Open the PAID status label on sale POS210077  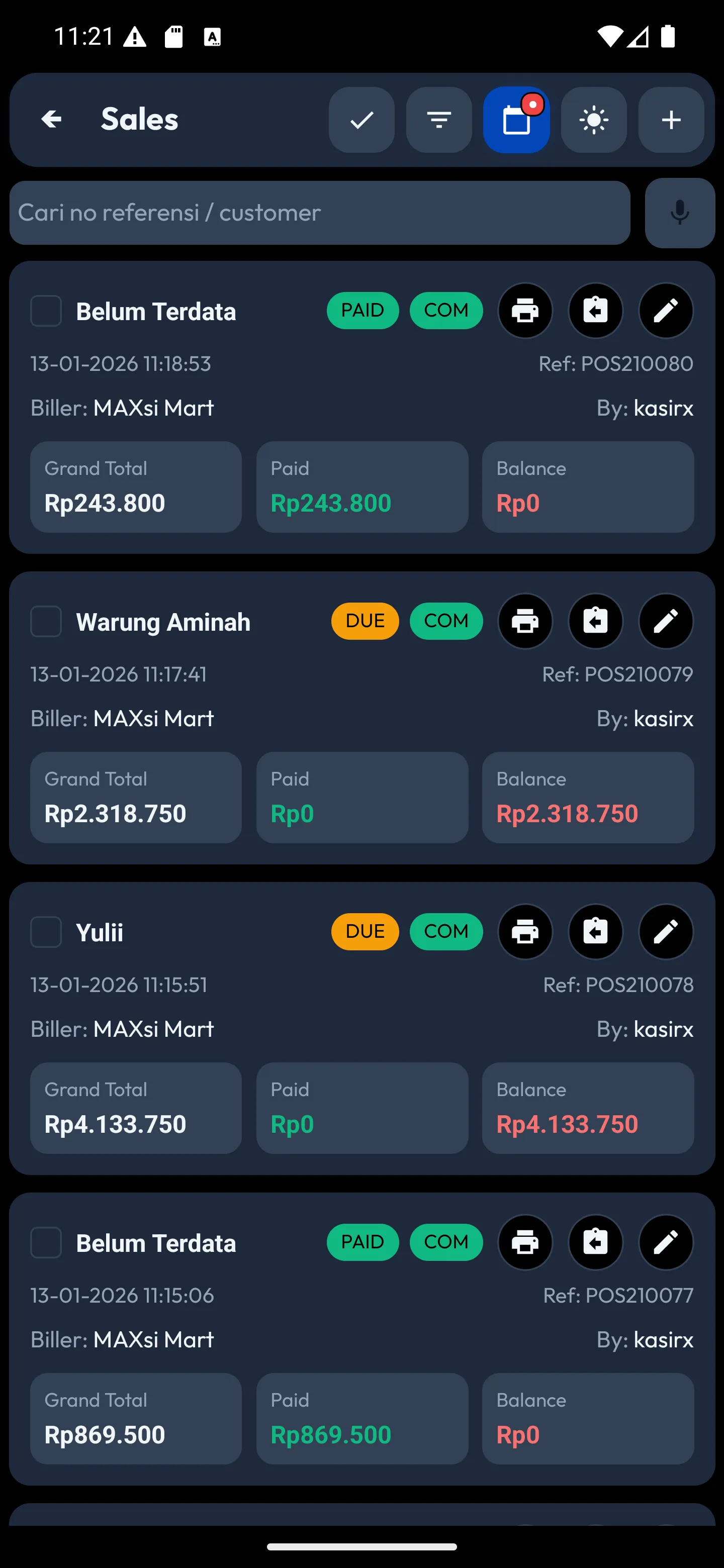pyautogui.click(x=363, y=1242)
